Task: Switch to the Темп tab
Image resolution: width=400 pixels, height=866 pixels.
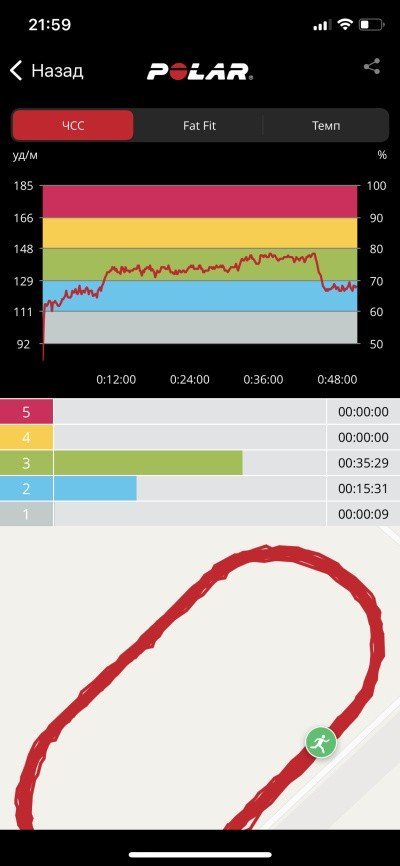Action: [x=326, y=125]
